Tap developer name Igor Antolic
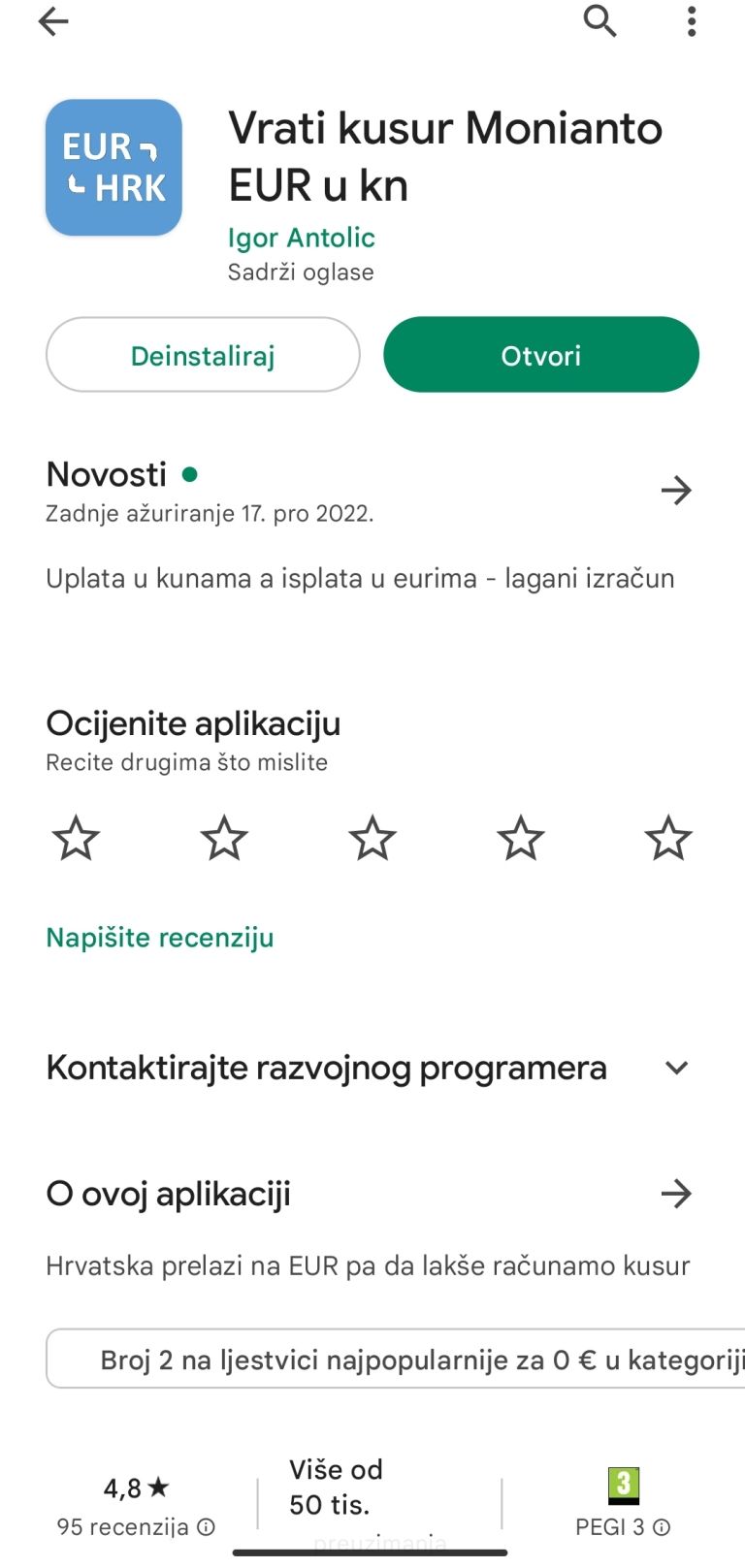This screenshot has width=745, height=1568. tap(301, 238)
